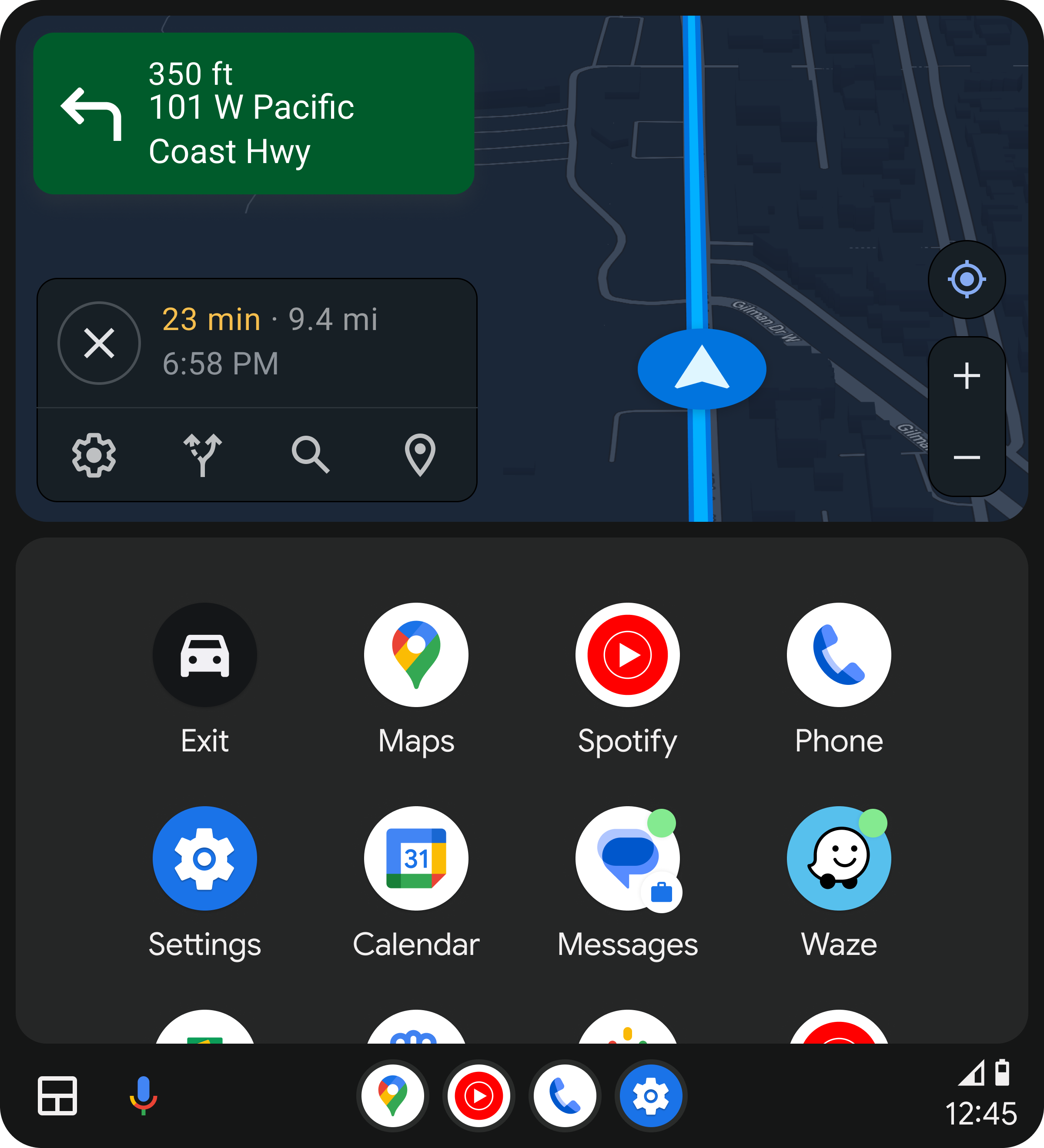This screenshot has width=1044, height=1148.
Task: Zoom in on the map
Action: [967, 375]
